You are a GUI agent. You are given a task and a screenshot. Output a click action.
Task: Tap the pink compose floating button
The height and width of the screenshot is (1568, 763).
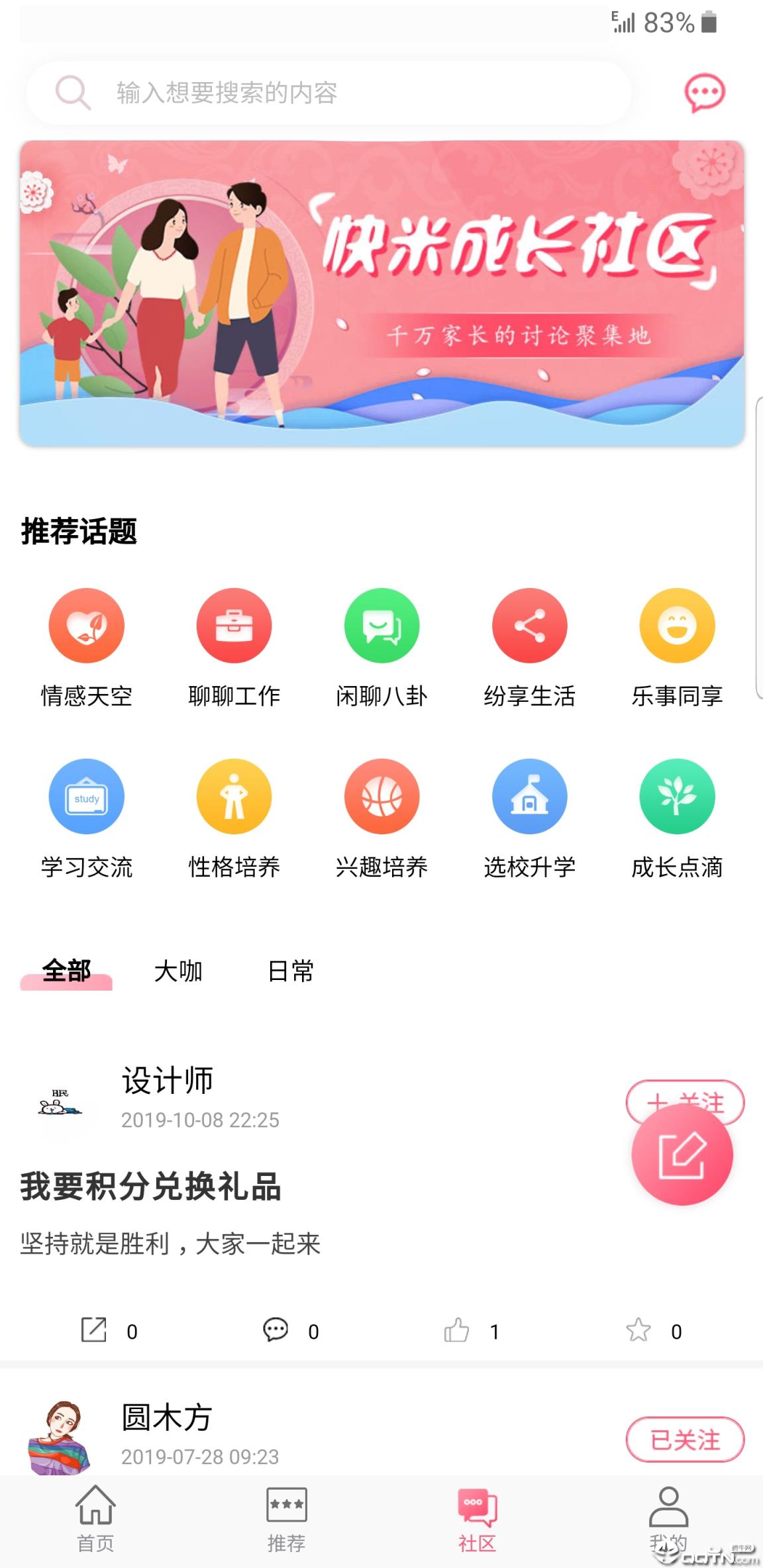coord(682,1153)
